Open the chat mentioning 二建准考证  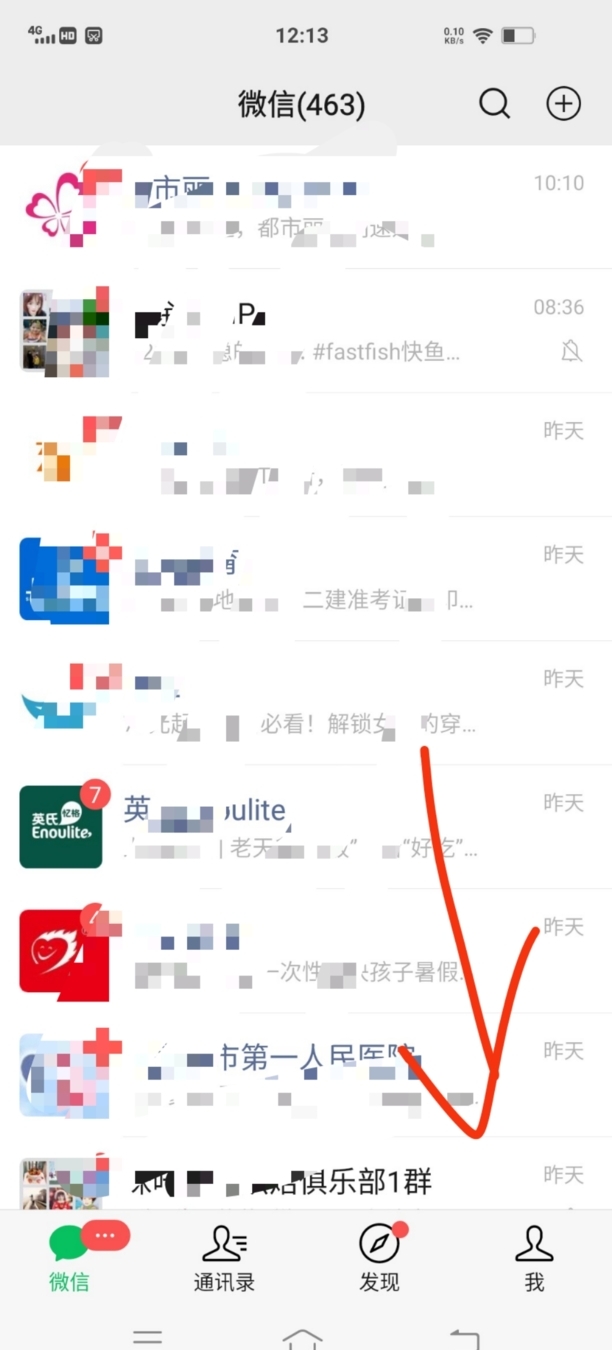coord(306,579)
